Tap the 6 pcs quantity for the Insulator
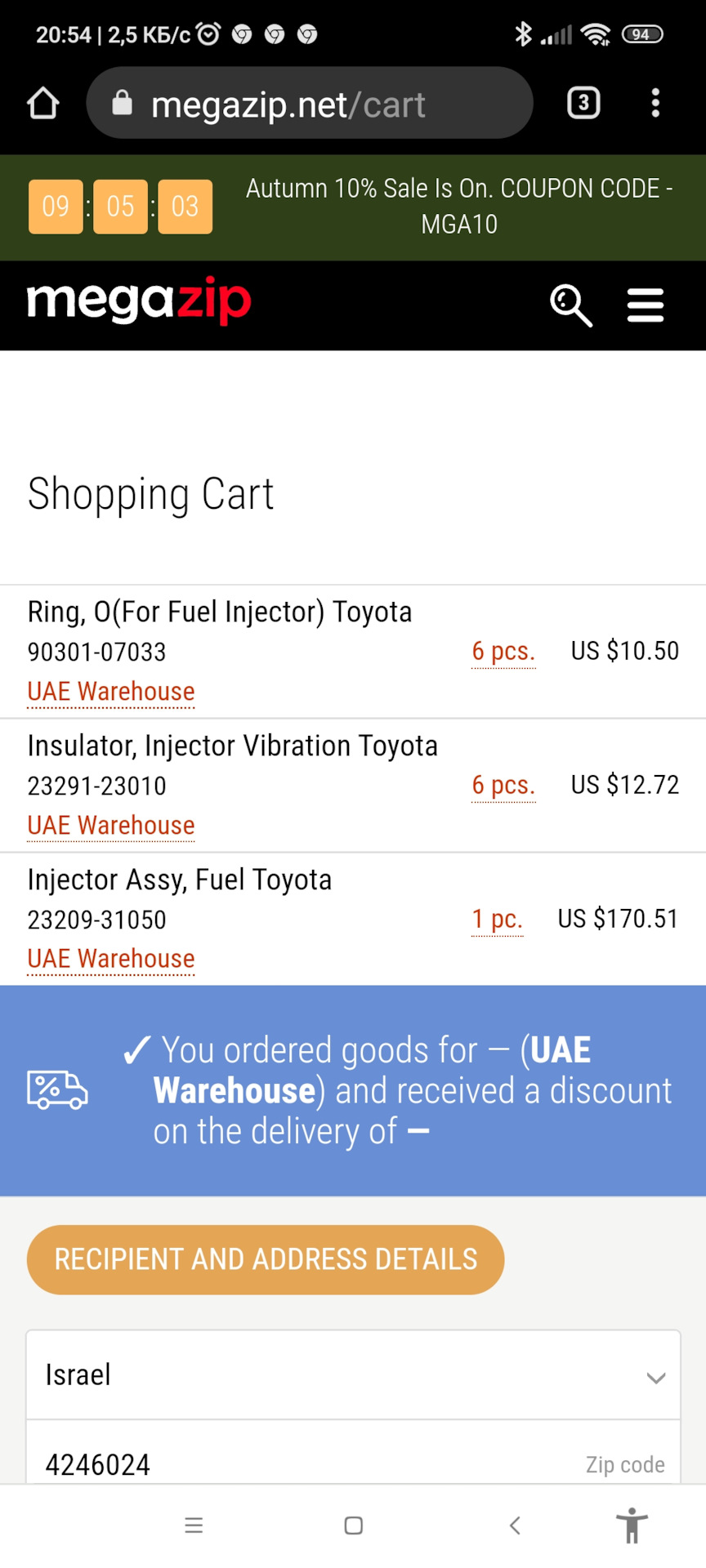Screen dimensions: 706x1568 pos(503,785)
